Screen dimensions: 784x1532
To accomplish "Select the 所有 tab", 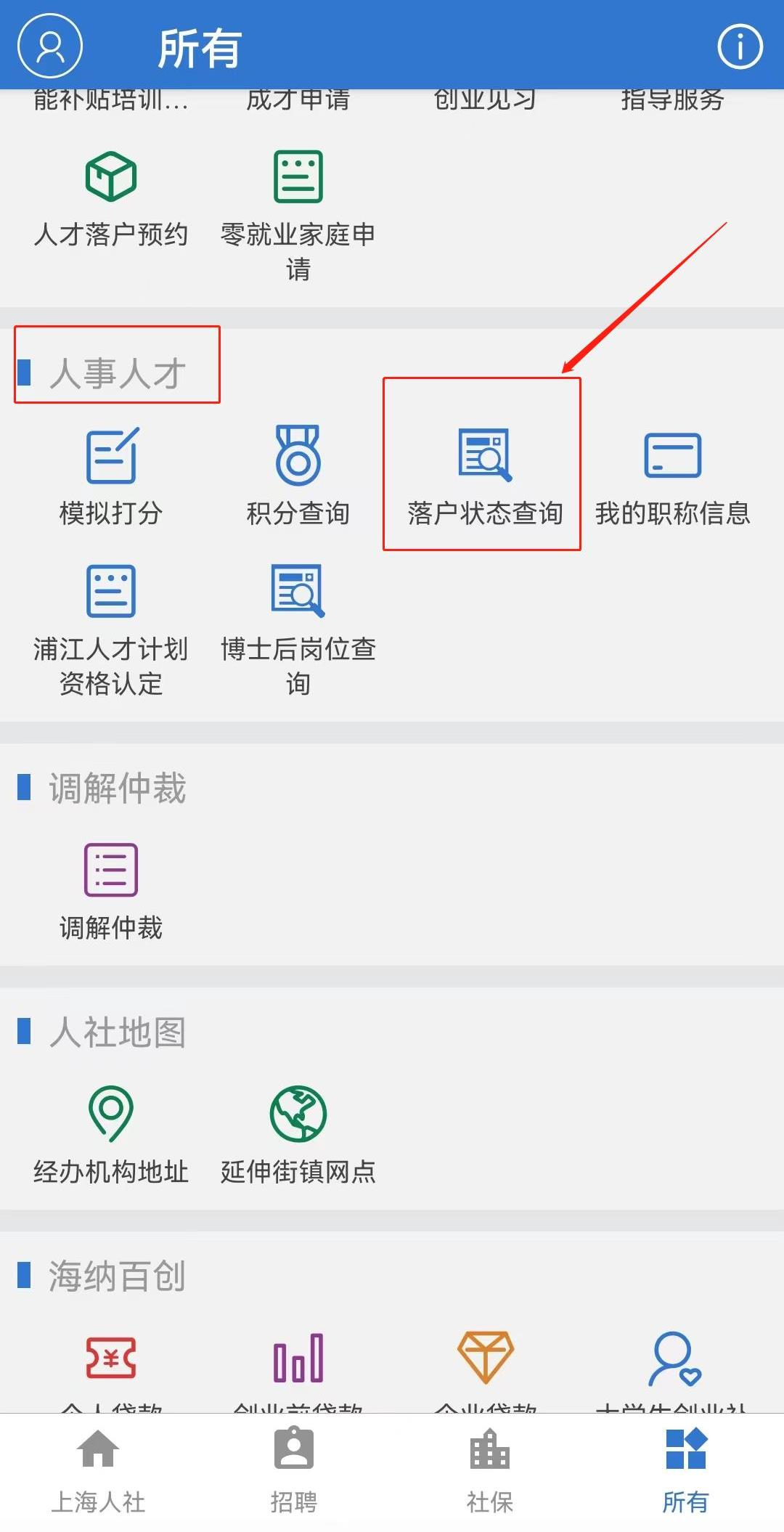I will click(685, 1470).
